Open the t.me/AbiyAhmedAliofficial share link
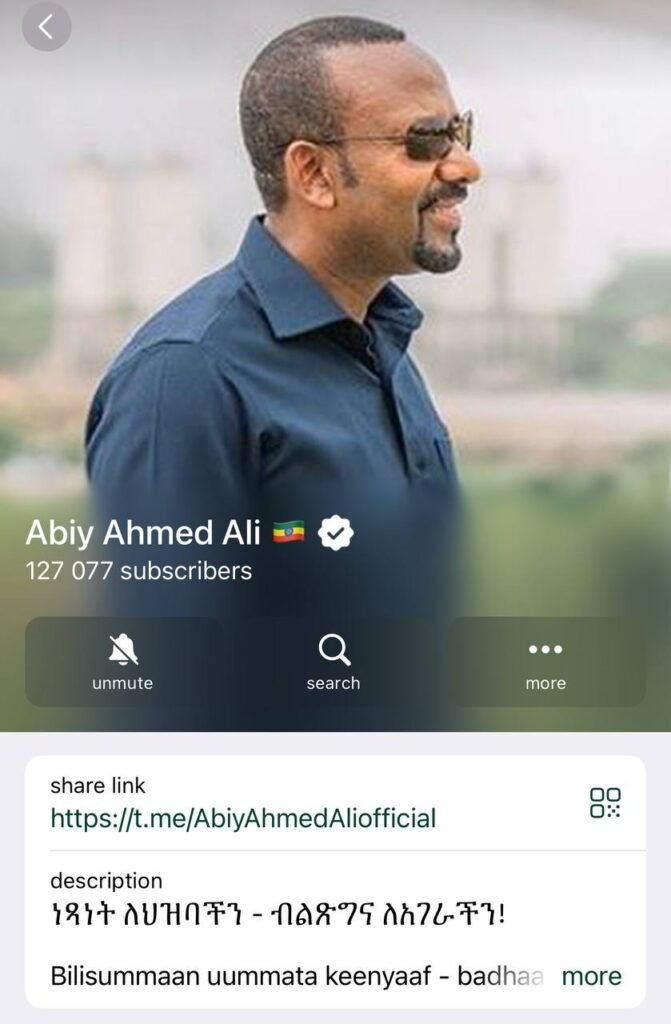The image size is (671, 1024). 243,818
